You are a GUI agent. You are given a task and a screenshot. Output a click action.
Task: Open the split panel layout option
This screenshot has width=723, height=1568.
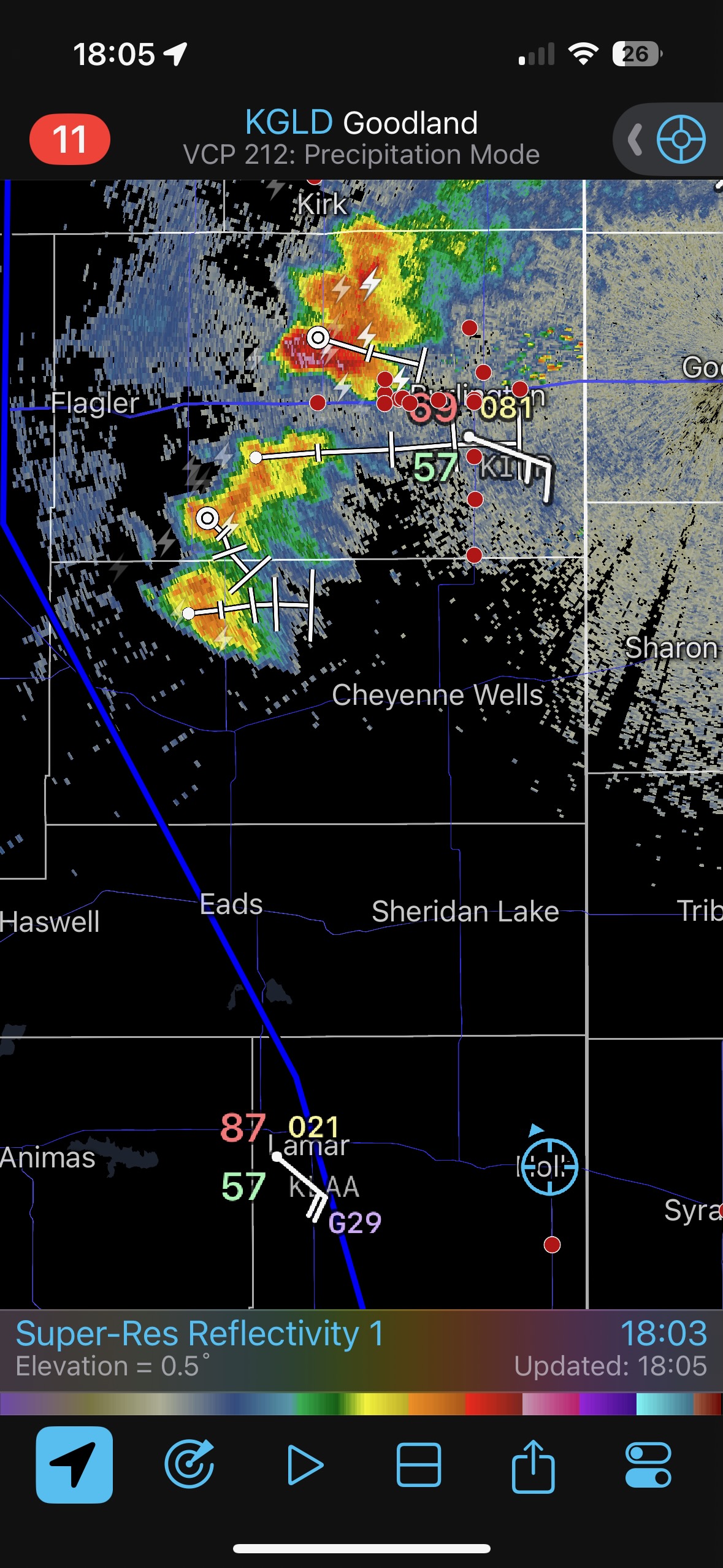tap(419, 1464)
